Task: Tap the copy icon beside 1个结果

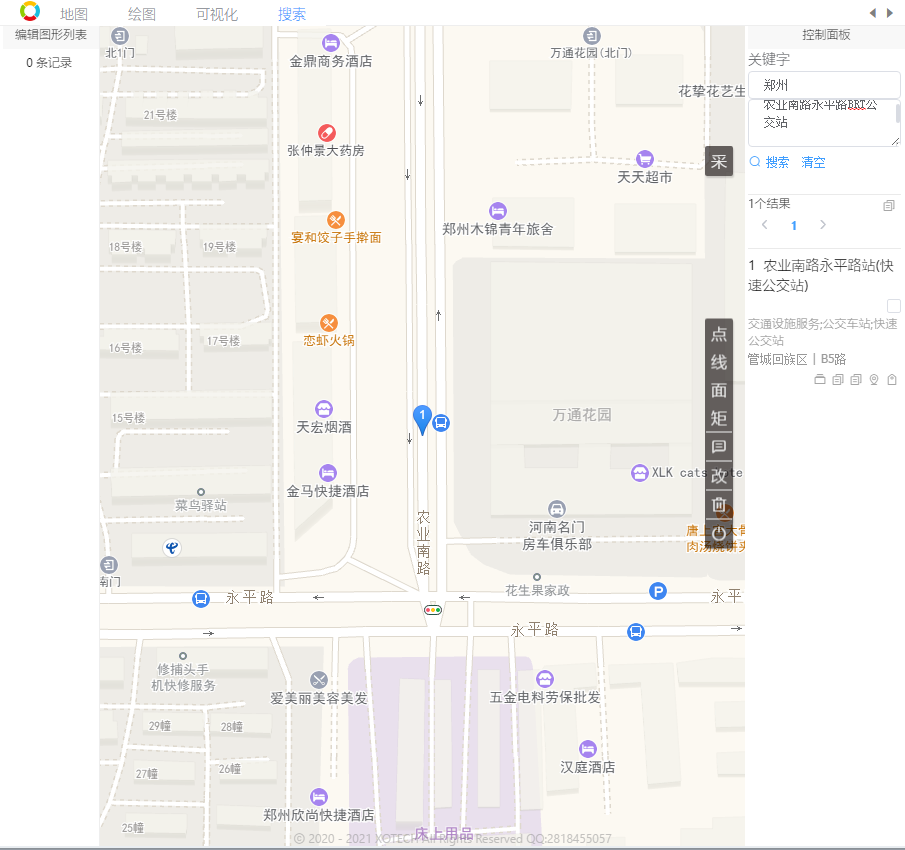Action: coord(888,205)
